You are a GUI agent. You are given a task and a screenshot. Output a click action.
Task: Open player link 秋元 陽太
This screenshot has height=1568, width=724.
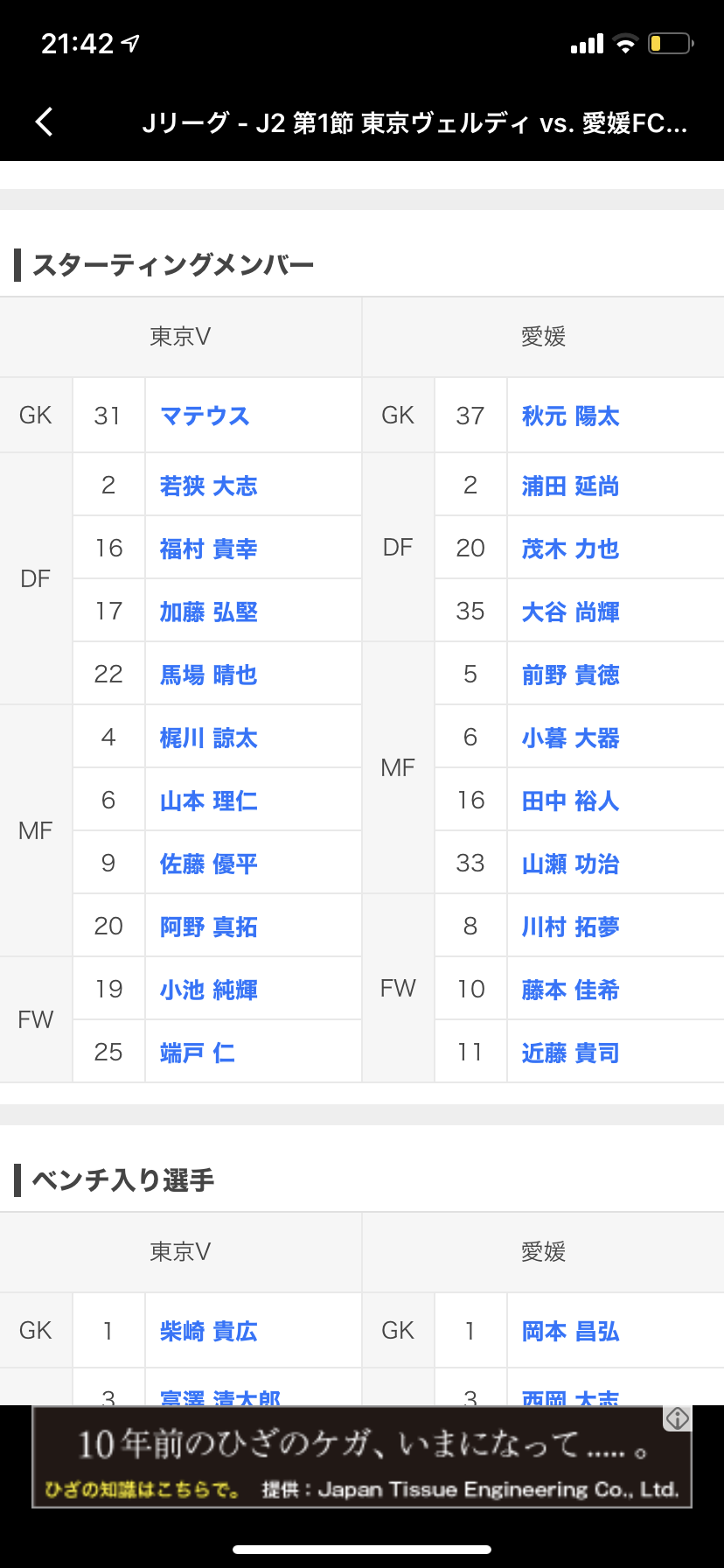(x=571, y=416)
